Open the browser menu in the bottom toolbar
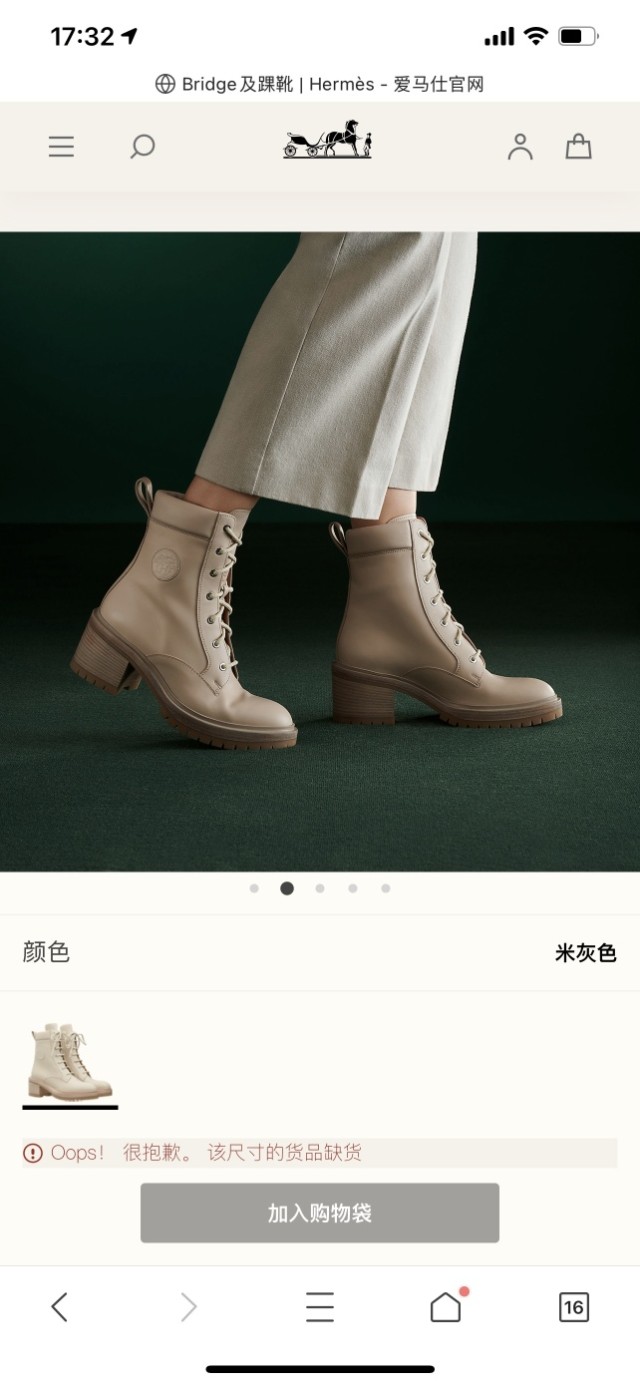The height and width of the screenshot is (1385, 640). (319, 1307)
